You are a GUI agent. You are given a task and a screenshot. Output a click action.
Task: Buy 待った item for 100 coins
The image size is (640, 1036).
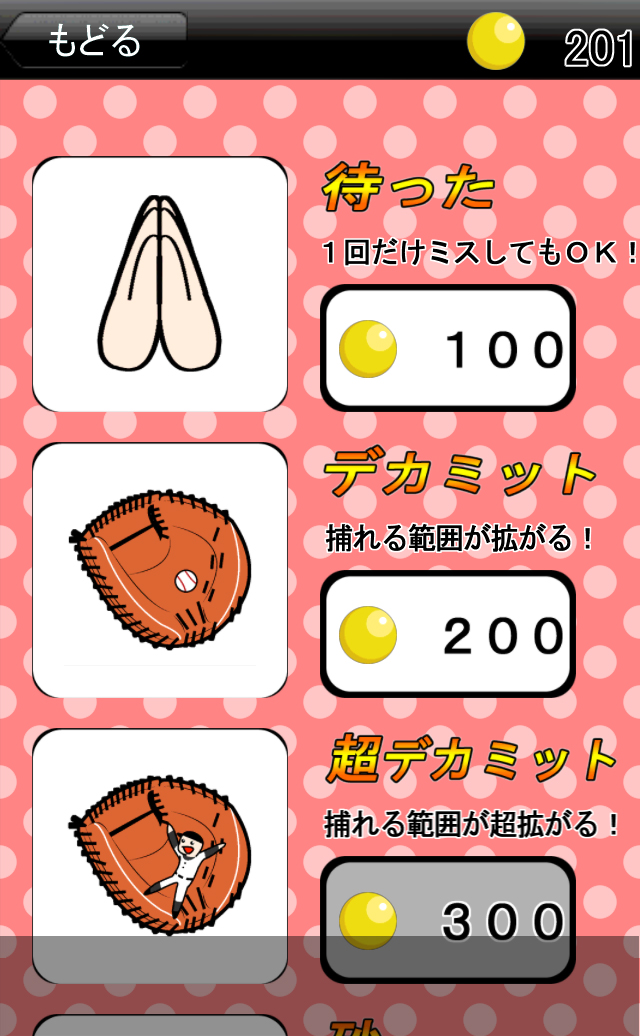448,348
